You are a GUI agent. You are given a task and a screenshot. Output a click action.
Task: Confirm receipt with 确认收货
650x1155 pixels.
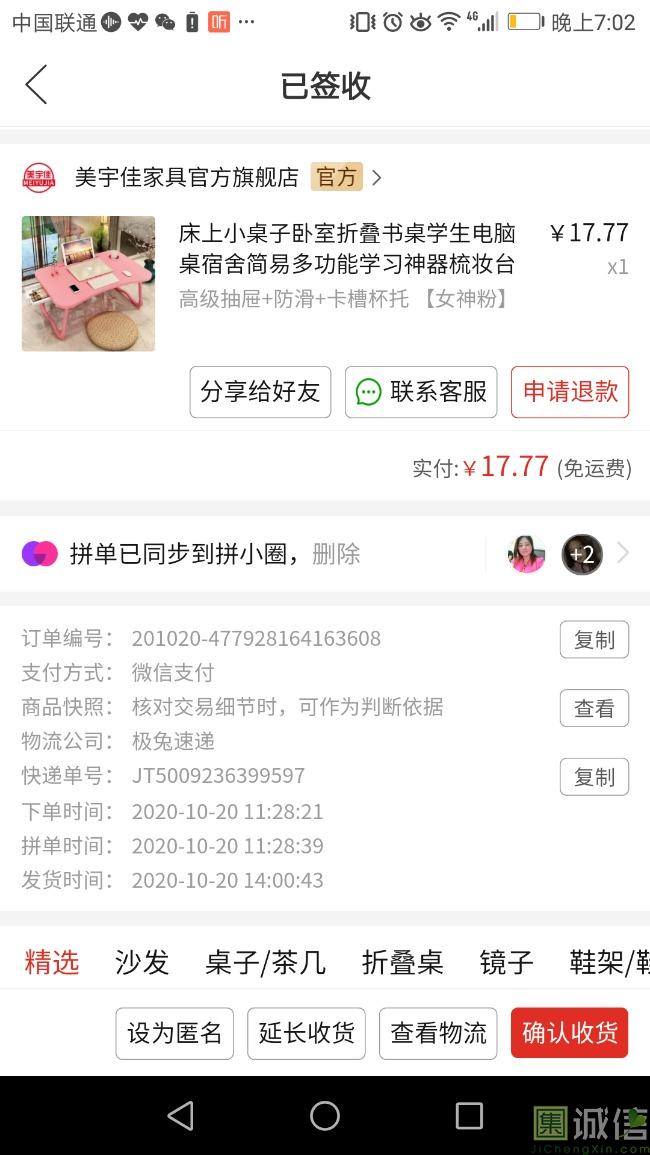pos(570,1033)
